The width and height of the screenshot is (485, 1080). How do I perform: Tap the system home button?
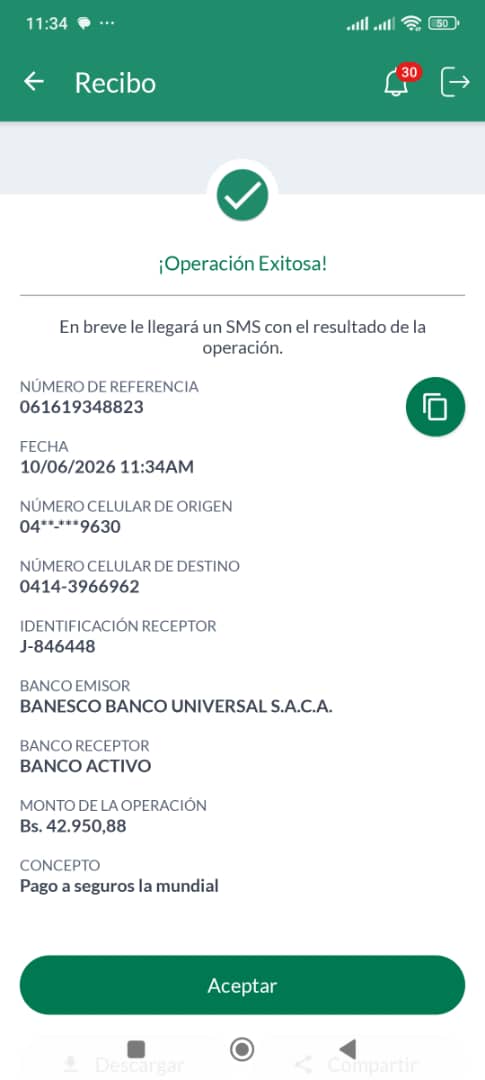[x=242, y=1049]
